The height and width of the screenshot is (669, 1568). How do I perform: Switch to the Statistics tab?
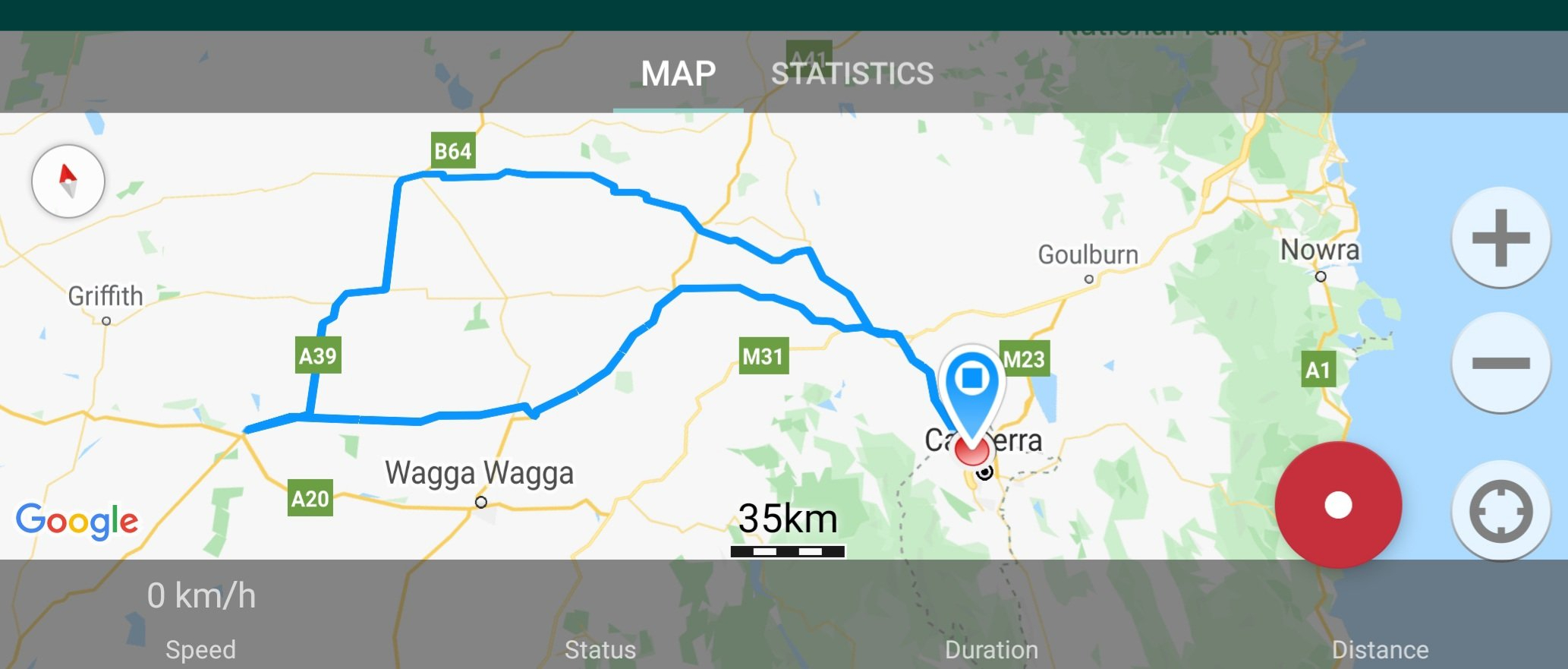click(x=852, y=74)
